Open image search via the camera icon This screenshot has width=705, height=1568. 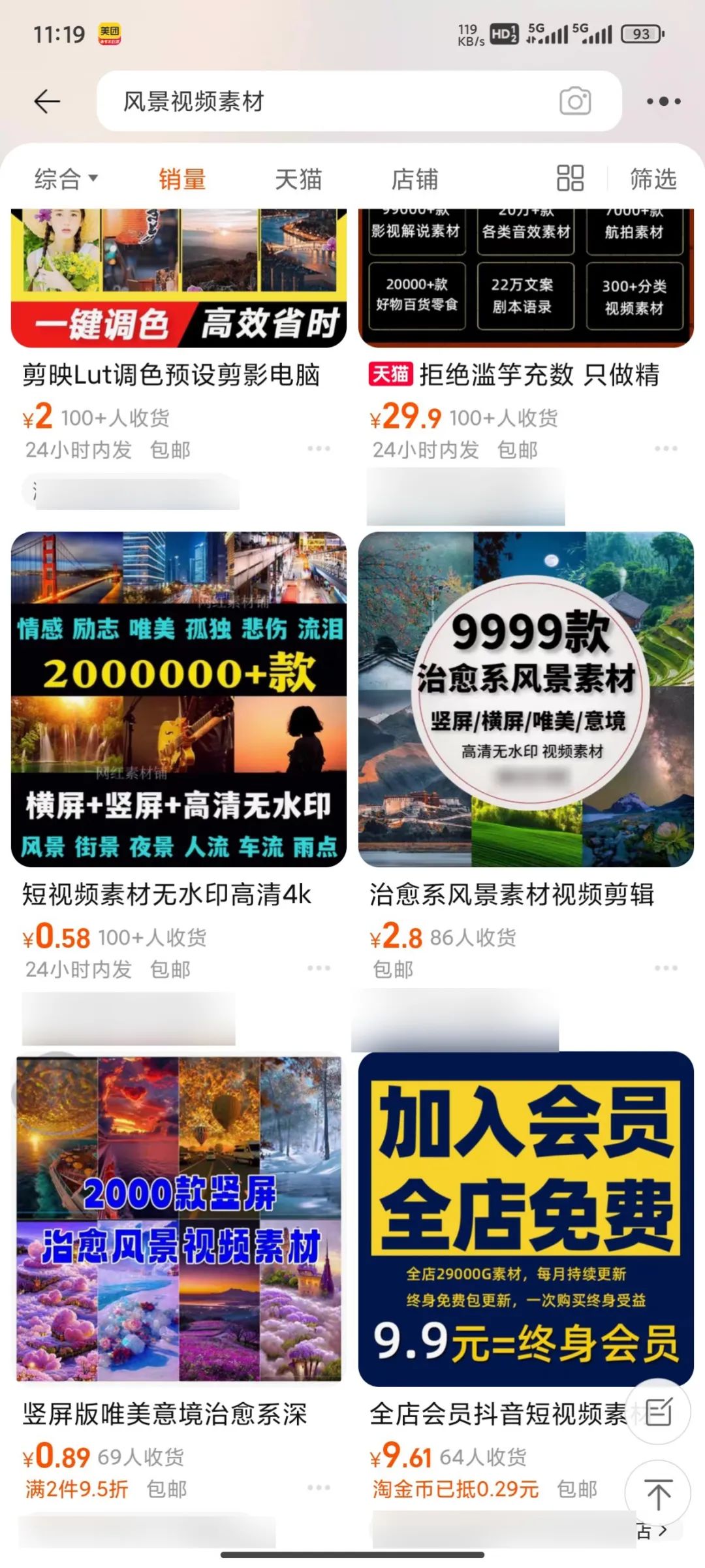tap(574, 102)
